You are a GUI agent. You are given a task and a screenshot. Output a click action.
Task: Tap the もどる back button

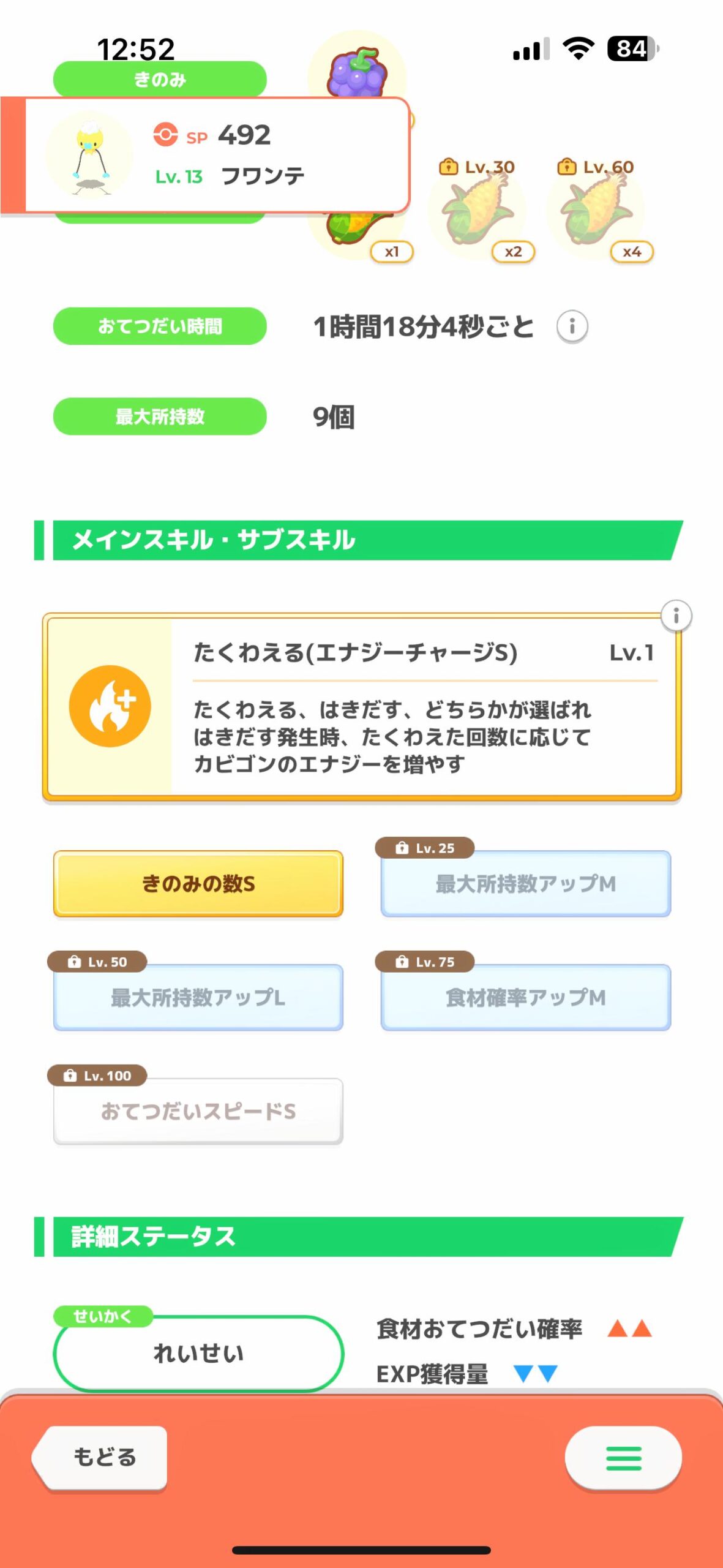101,1457
